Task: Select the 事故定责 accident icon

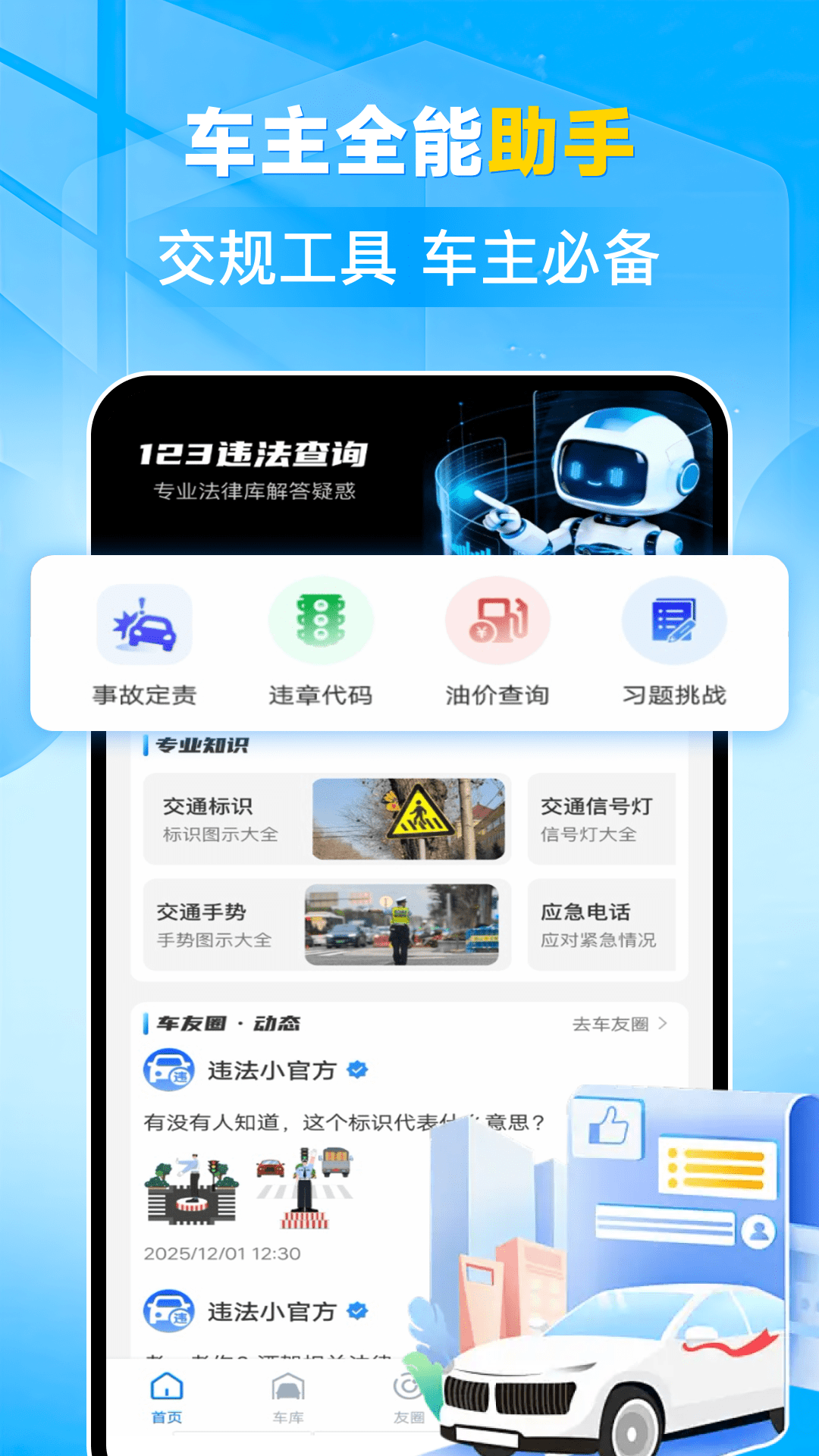Action: pyautogui.click(x=143, y=620)
